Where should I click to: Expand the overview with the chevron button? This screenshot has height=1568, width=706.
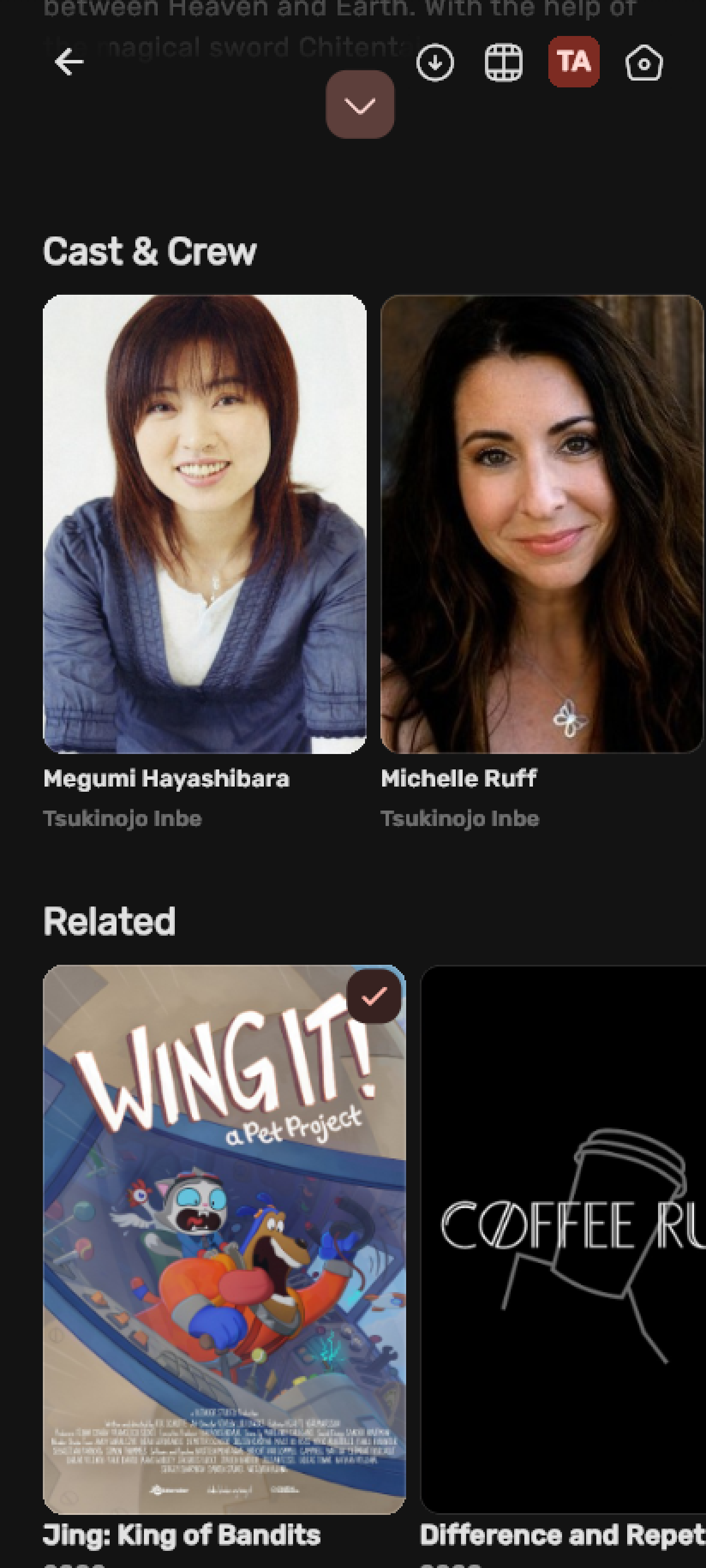[x=360, y=105]
